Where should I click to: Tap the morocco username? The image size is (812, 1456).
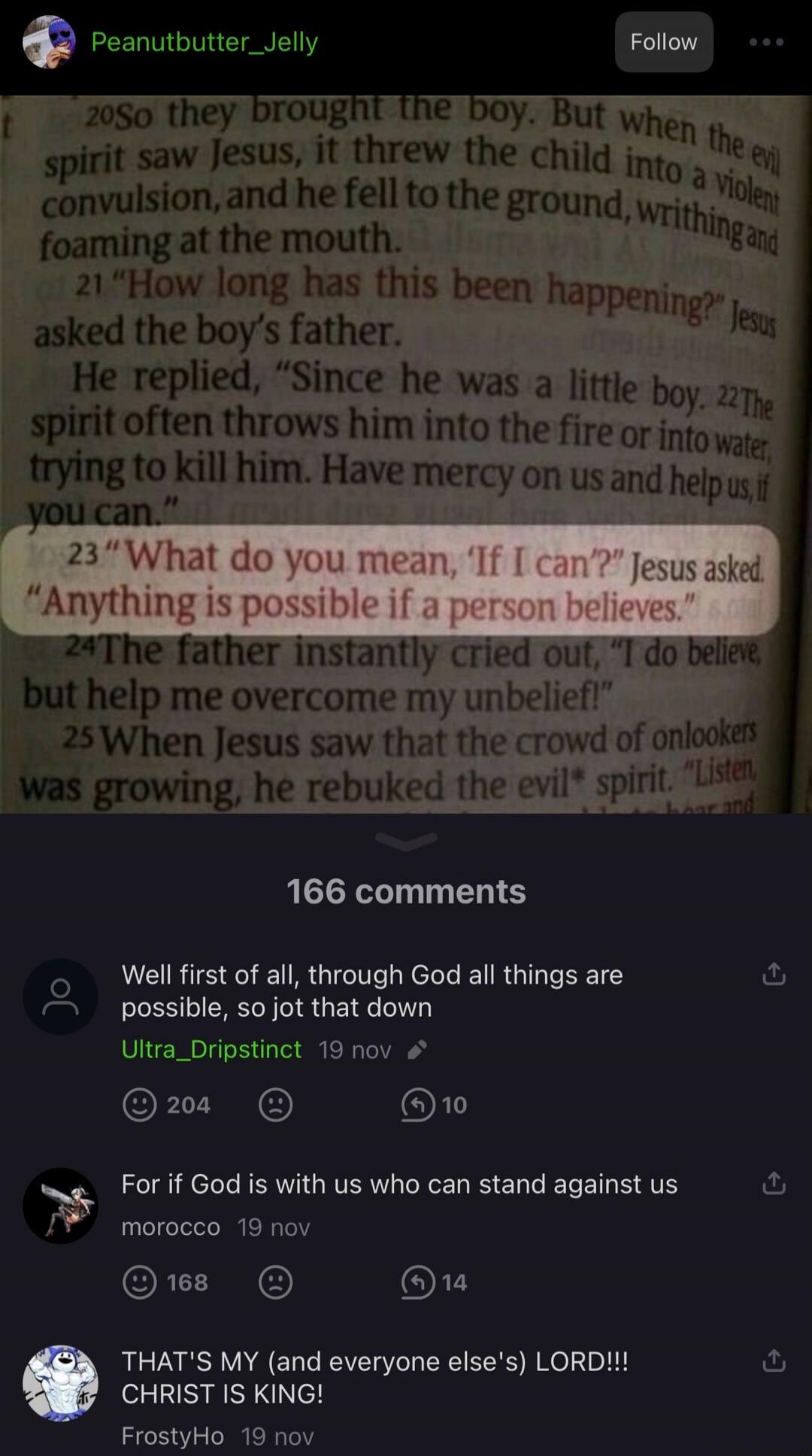169,1227
